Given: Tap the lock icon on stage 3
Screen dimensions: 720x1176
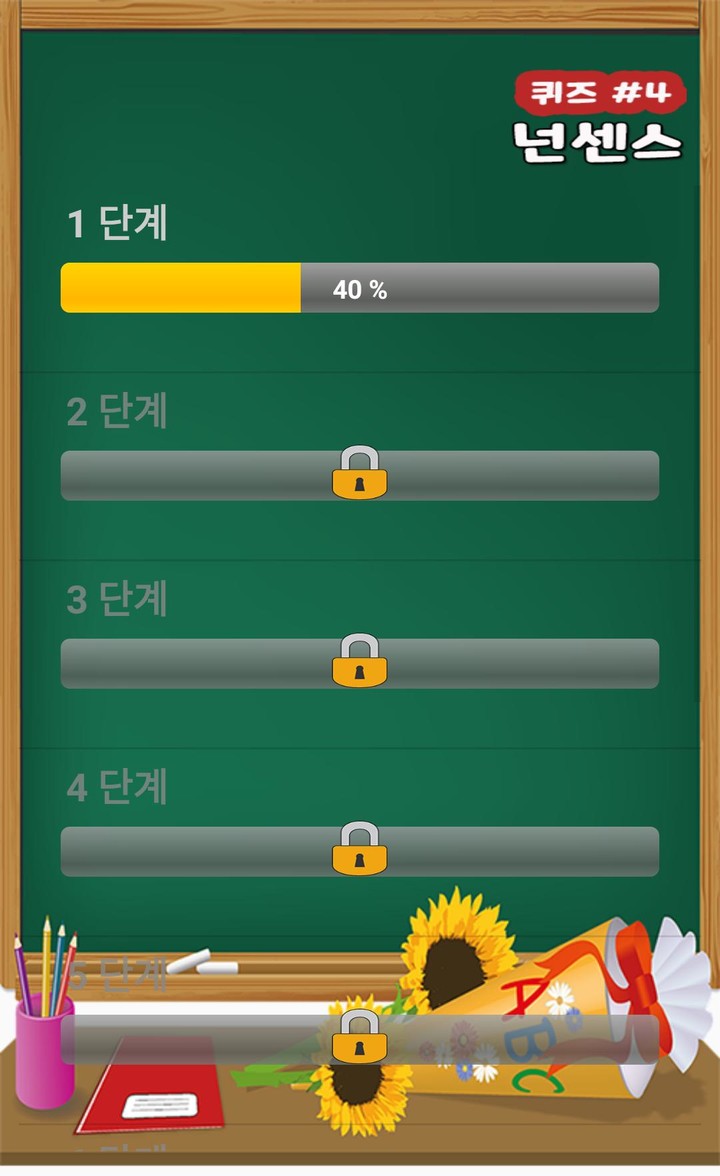Looking at the screenshot, I should pyautogui.click(x=360, y=660).
